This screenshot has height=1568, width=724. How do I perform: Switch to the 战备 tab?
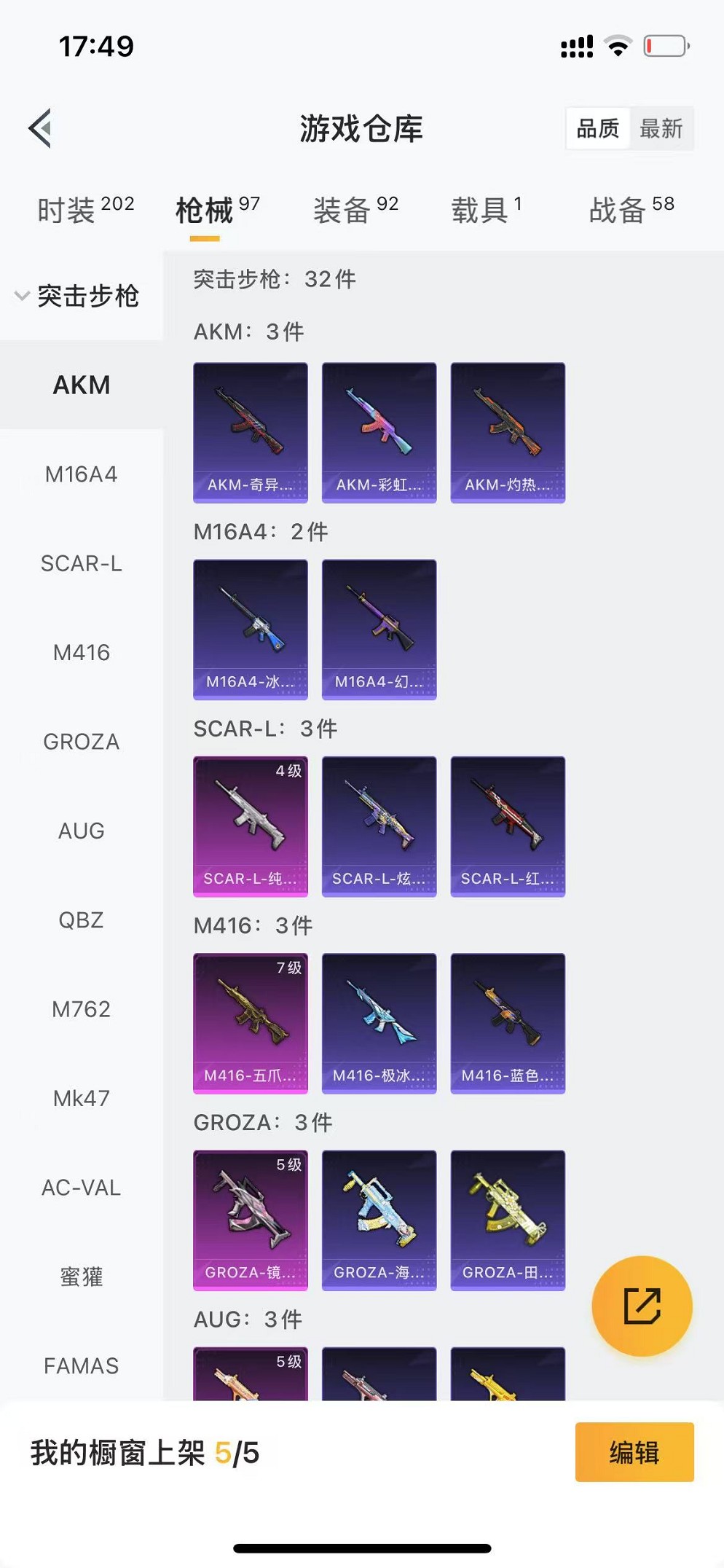[631, 210]
